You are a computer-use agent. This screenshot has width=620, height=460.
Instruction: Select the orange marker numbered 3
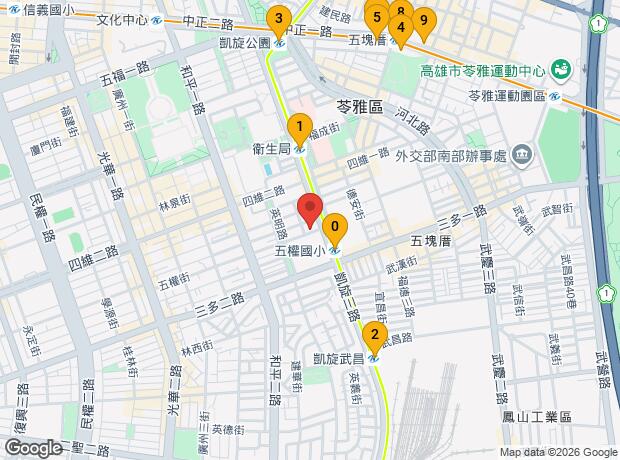tap(278, 18)
